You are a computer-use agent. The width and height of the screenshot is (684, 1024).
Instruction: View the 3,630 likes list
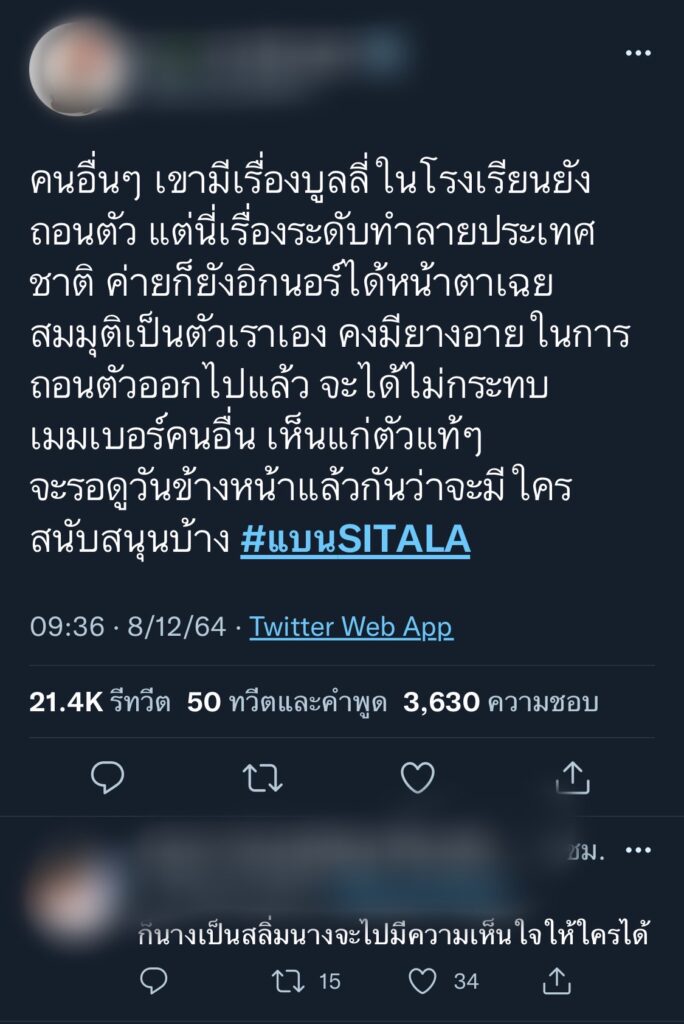pos(500,703)
